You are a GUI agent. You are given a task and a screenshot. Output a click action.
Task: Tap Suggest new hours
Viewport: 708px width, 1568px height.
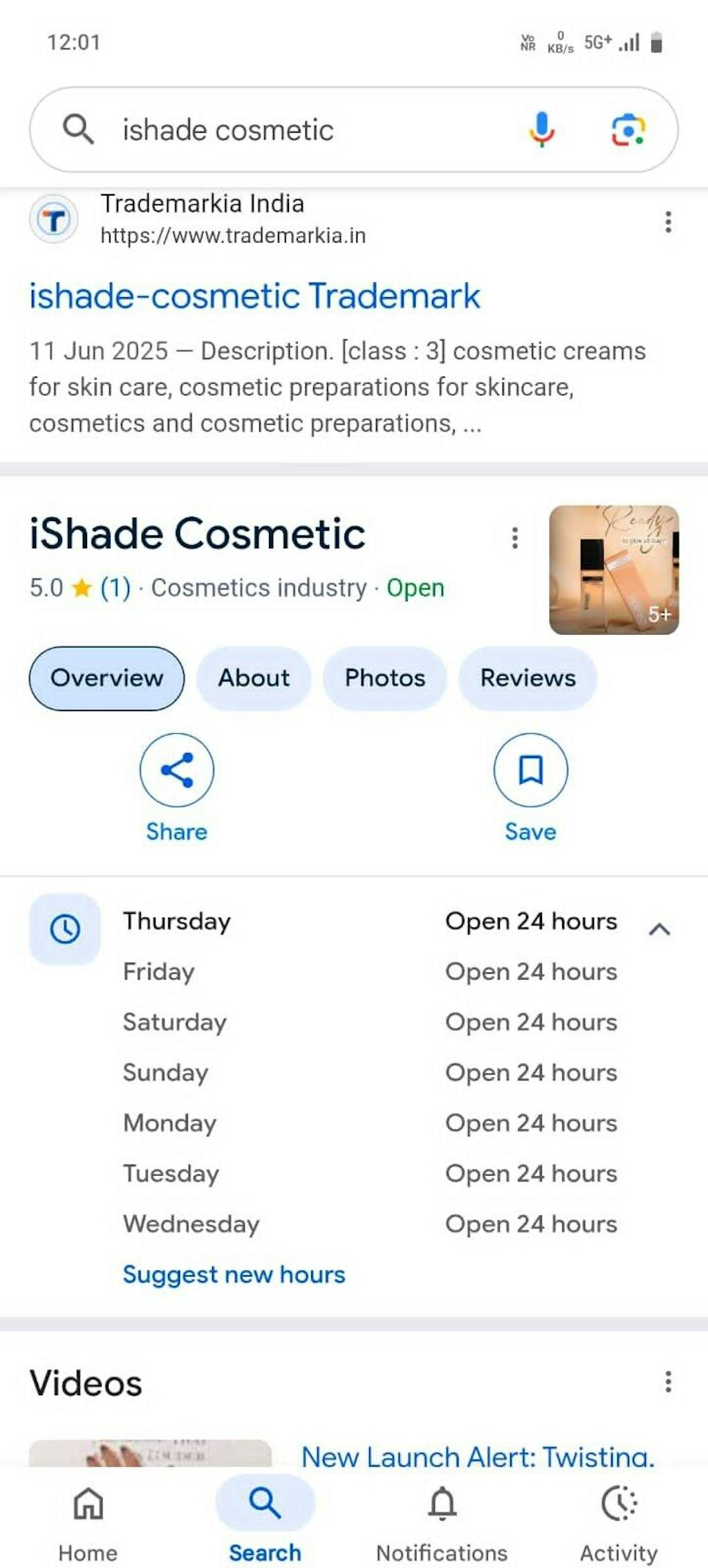point(234,1274)
